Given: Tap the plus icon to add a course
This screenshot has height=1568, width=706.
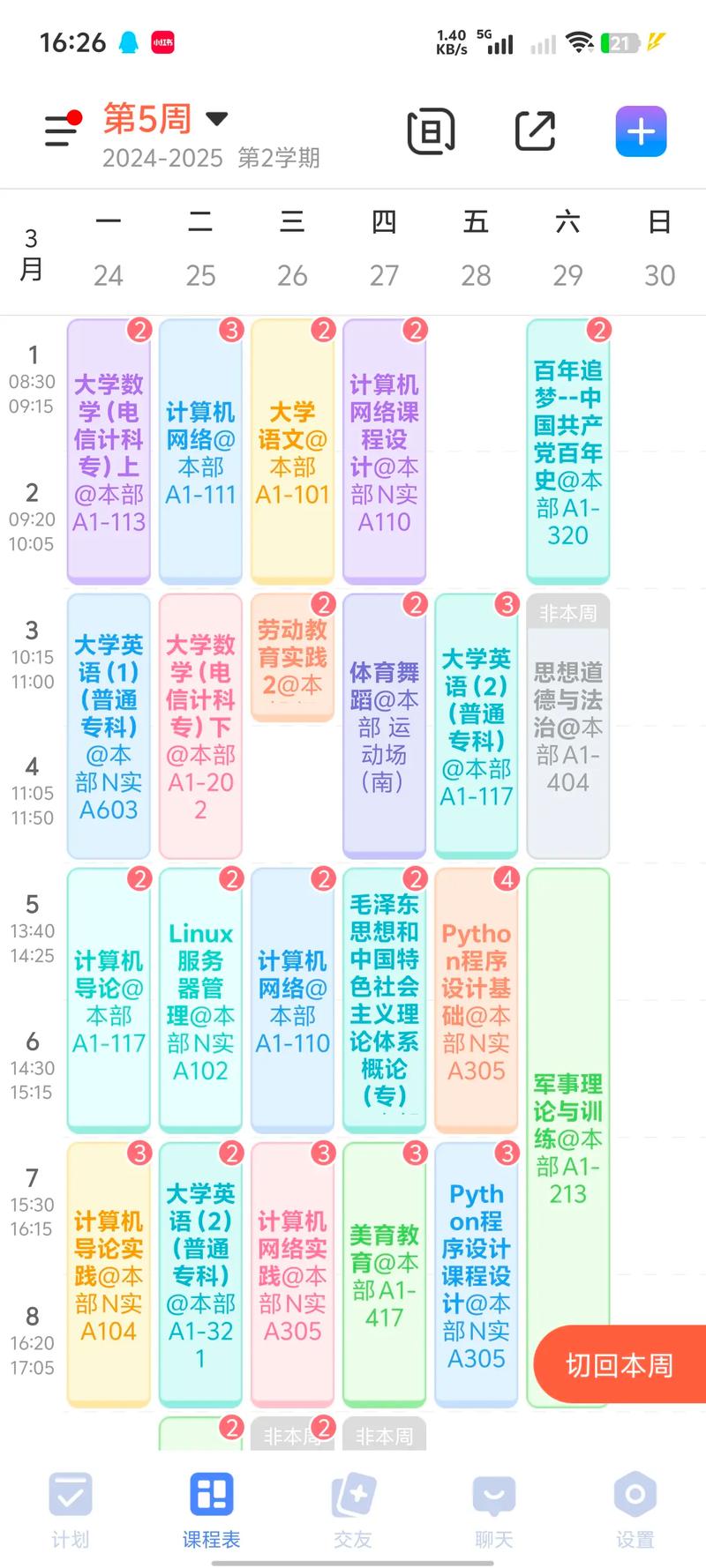Looking at the screenshot, I should [641, 131].
